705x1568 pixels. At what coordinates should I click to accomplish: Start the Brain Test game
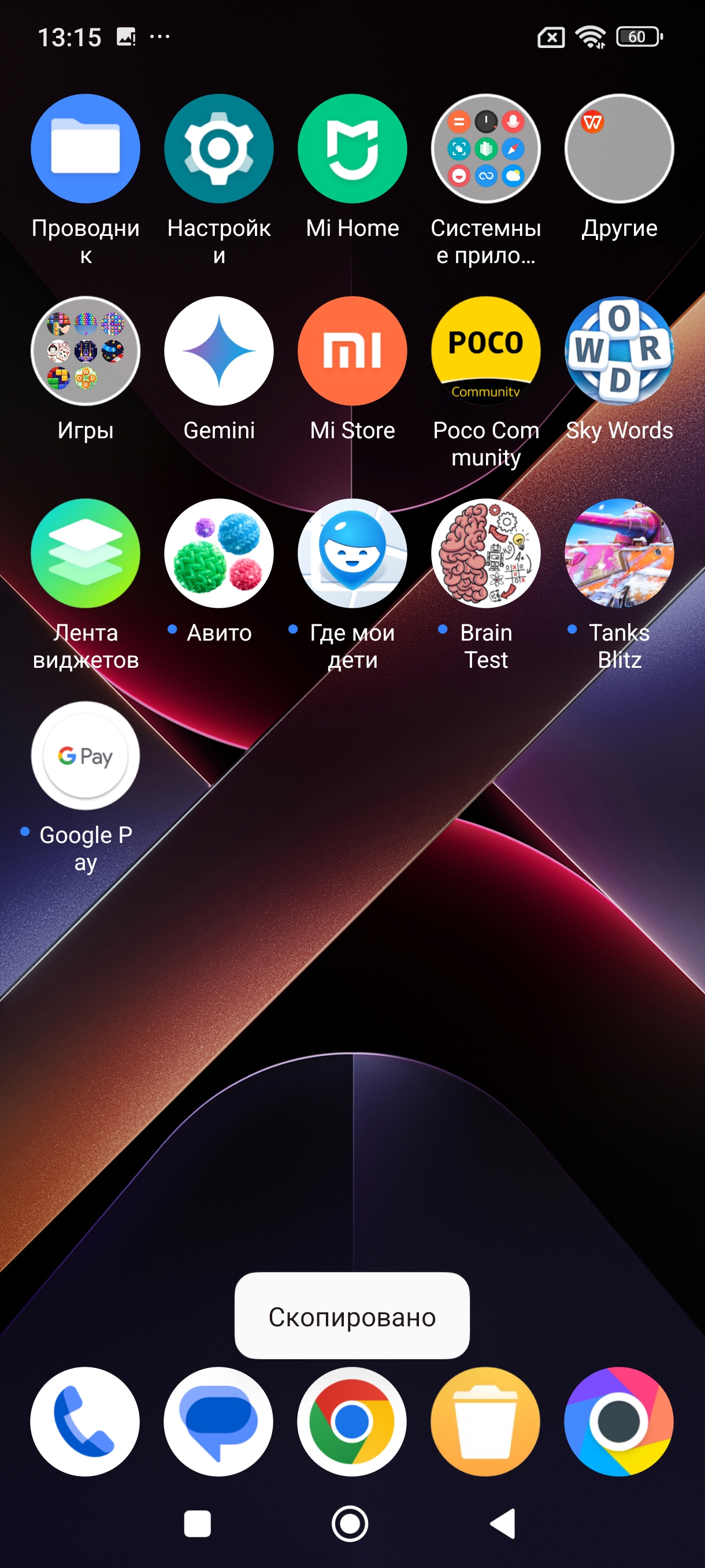pos(485,553)
